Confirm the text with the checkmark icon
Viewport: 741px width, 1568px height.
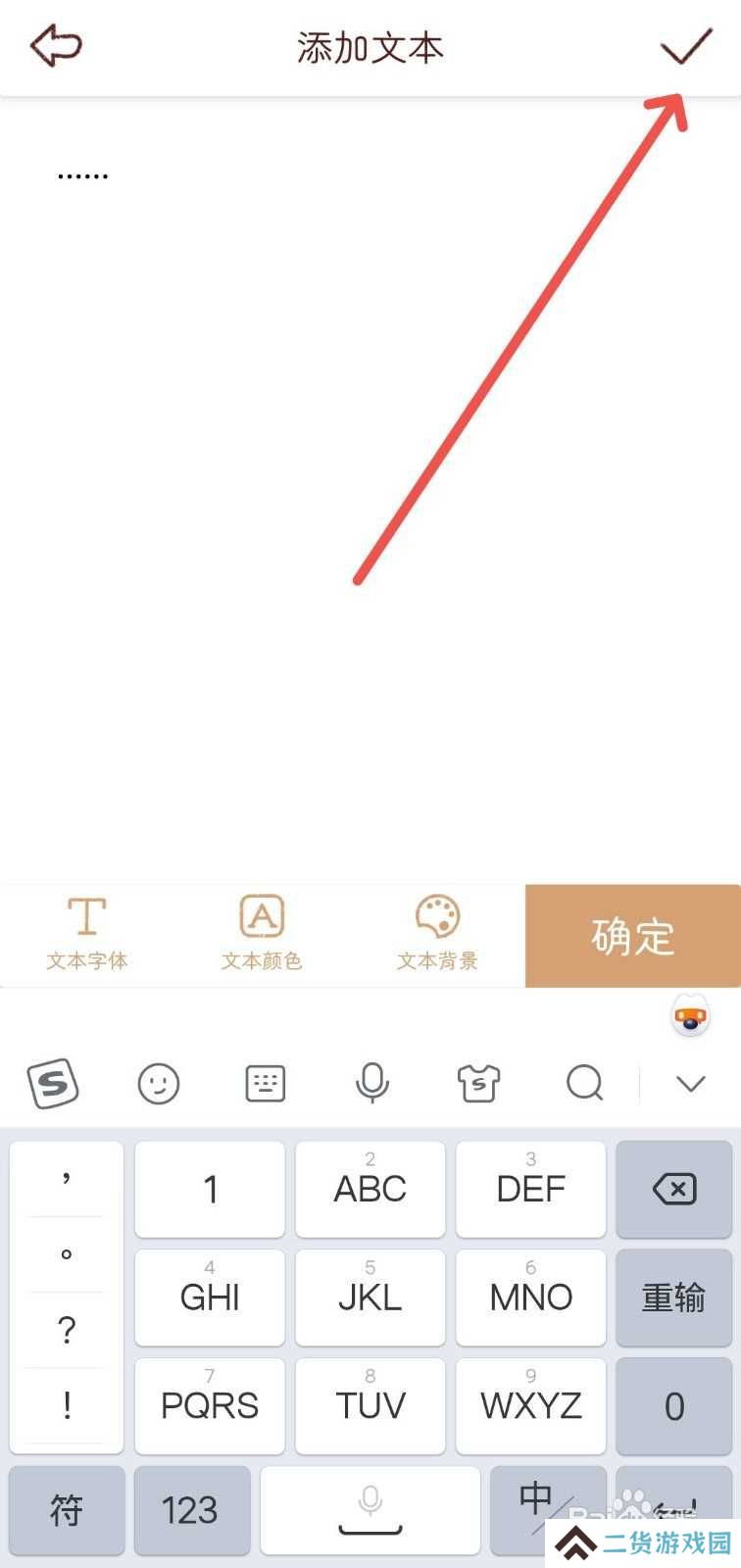pyautogui.click(x=685, y=46)
